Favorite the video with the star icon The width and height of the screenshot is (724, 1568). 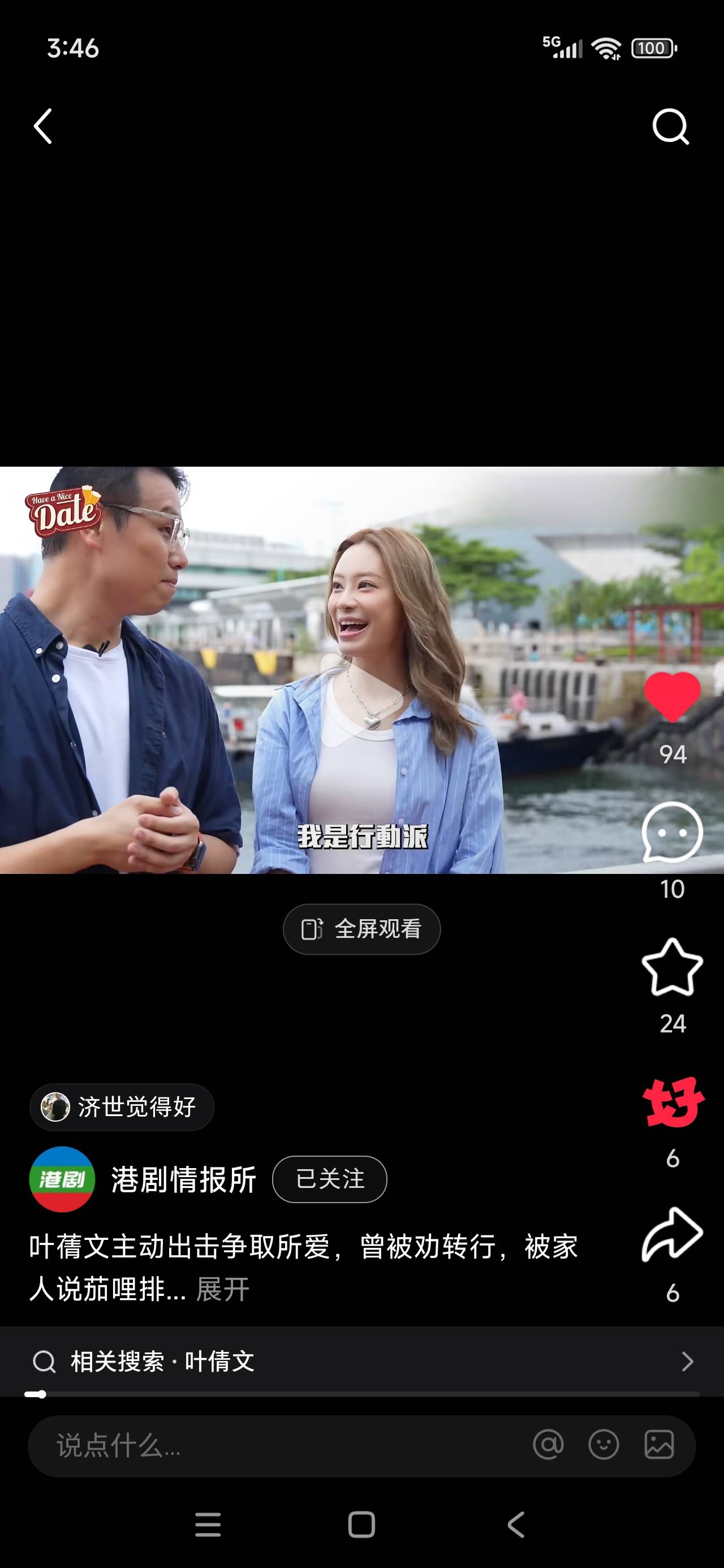tap(672, 967)
